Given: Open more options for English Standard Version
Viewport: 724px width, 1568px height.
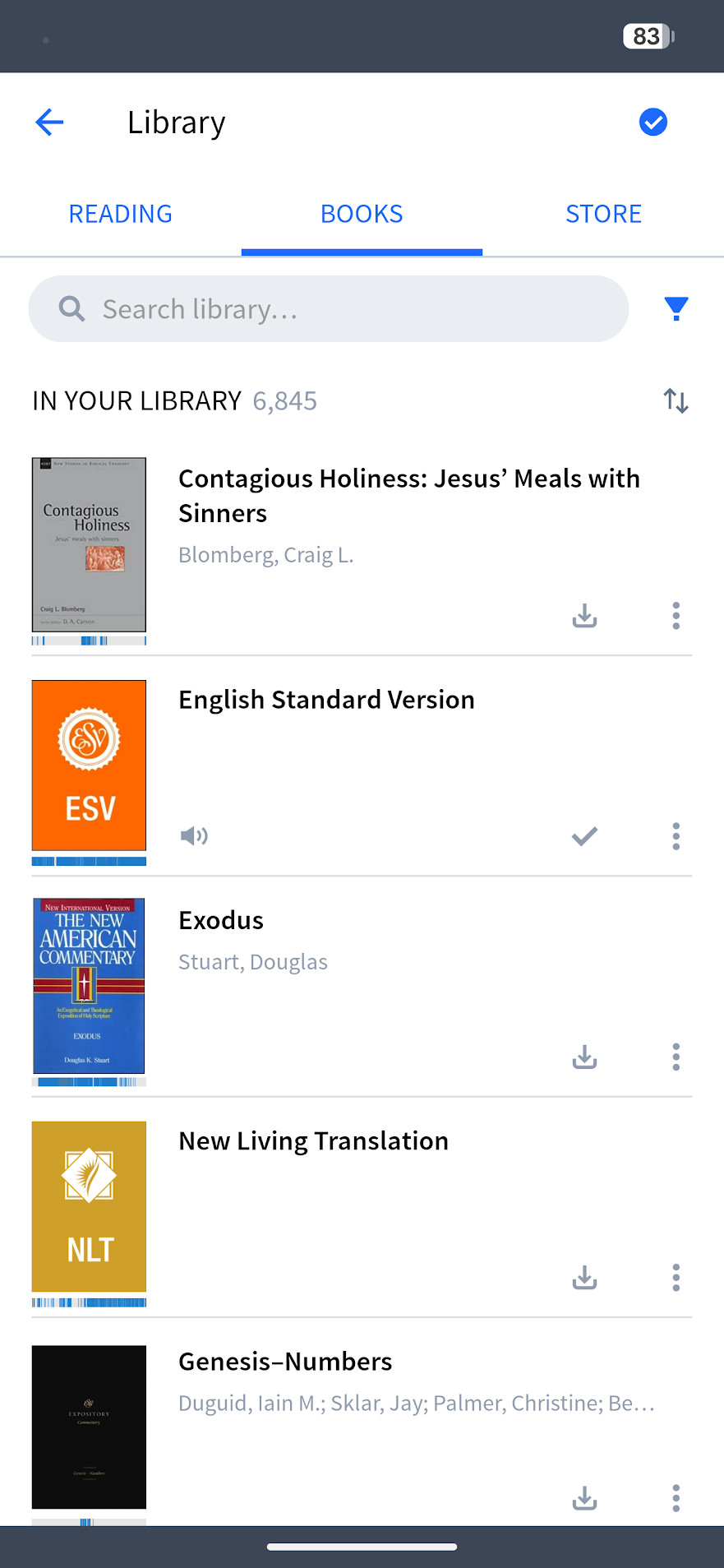Looking at the screenshot, I should (x=676, y=836).
